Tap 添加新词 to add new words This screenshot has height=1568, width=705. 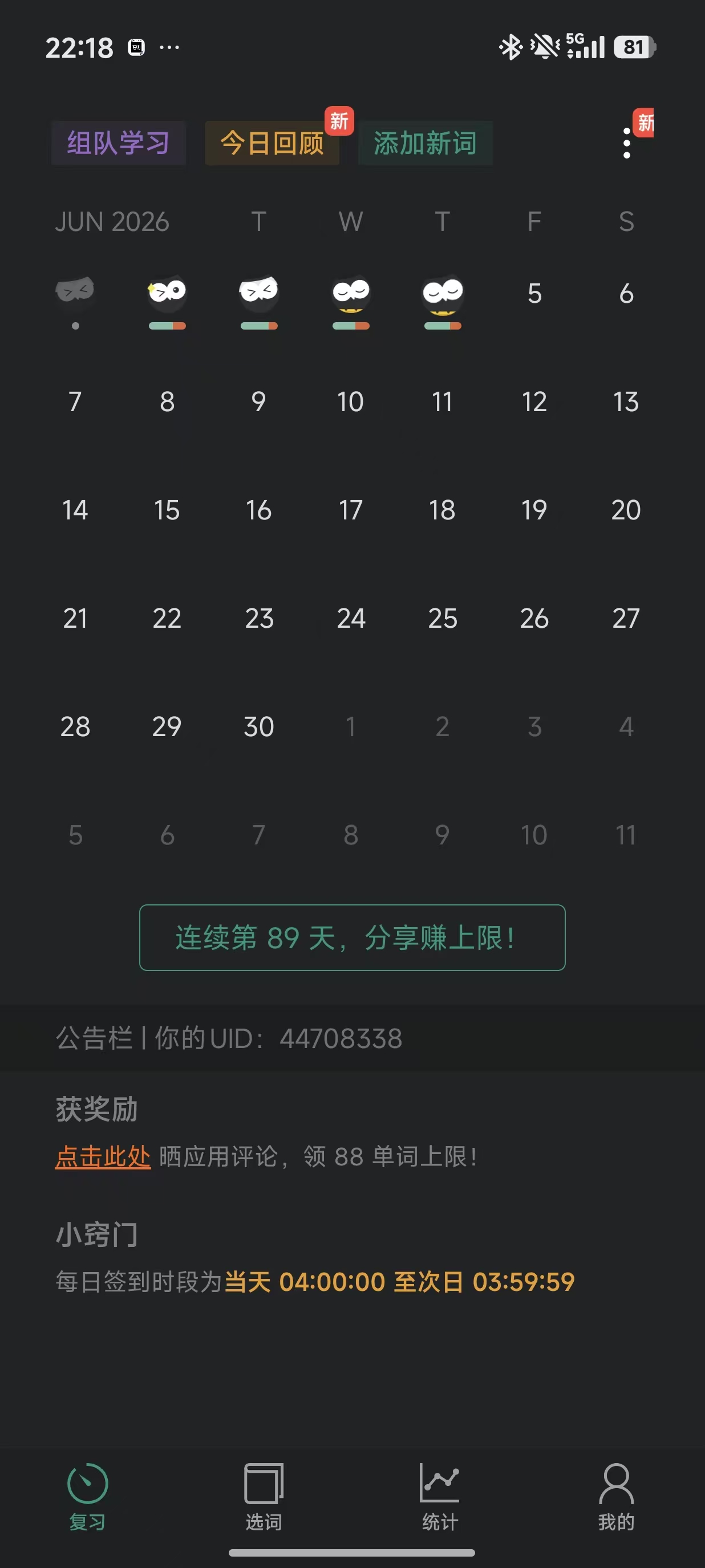pyautogui.click(x=425, y=144)
